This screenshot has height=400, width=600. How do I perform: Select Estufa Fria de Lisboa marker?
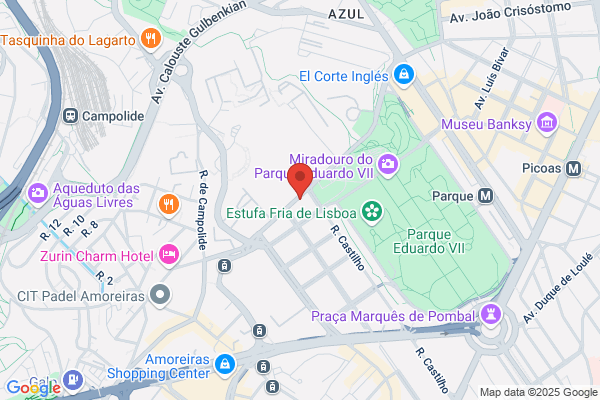point(372,212)
